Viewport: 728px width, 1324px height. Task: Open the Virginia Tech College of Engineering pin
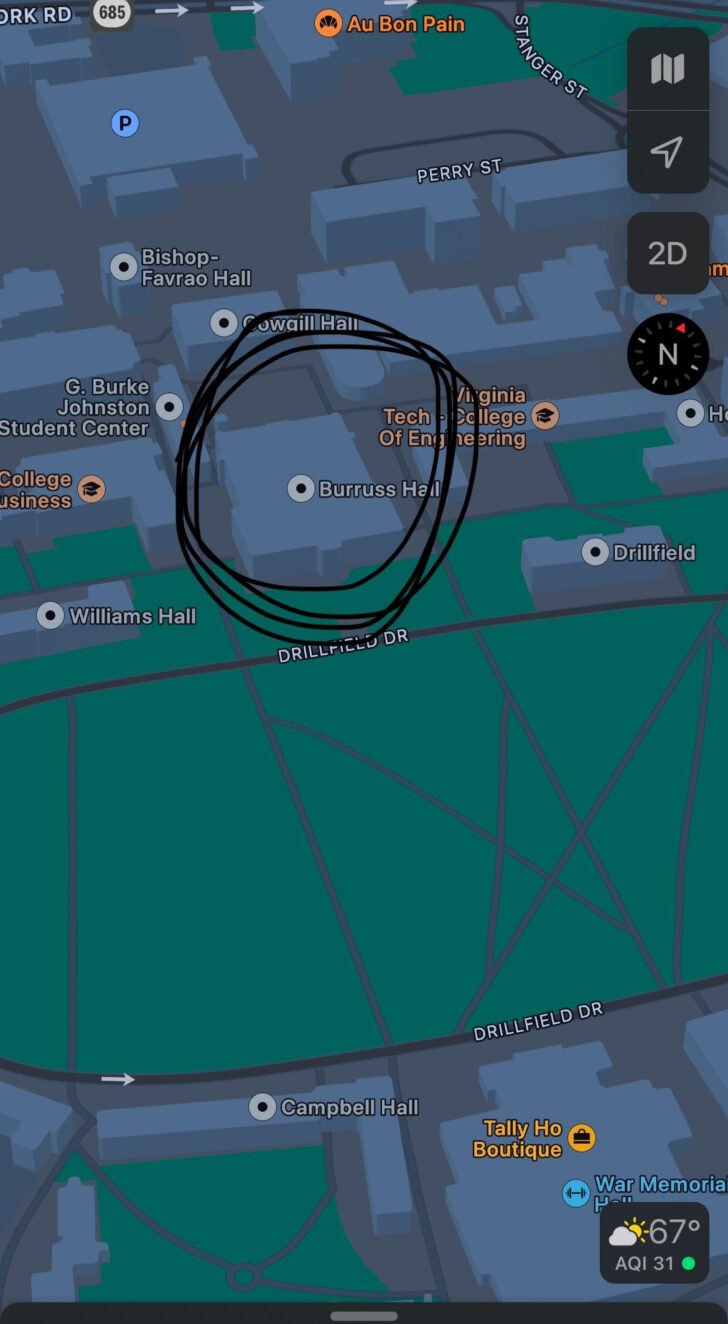pyautogui.click(x=545, y=415)
